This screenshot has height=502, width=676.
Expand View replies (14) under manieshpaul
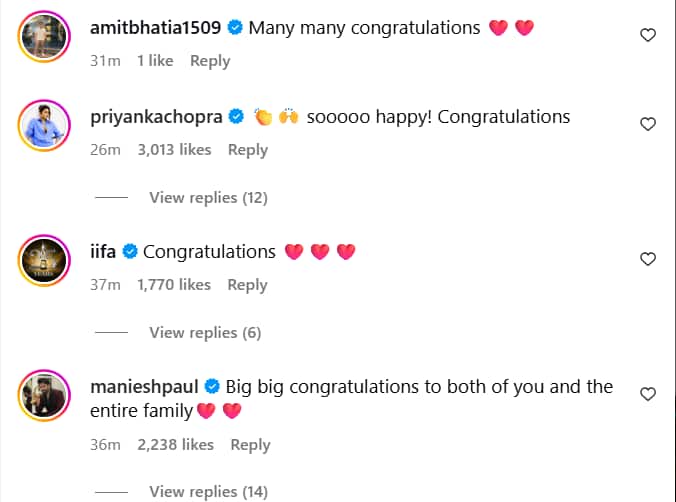click(x=208, y=491)
